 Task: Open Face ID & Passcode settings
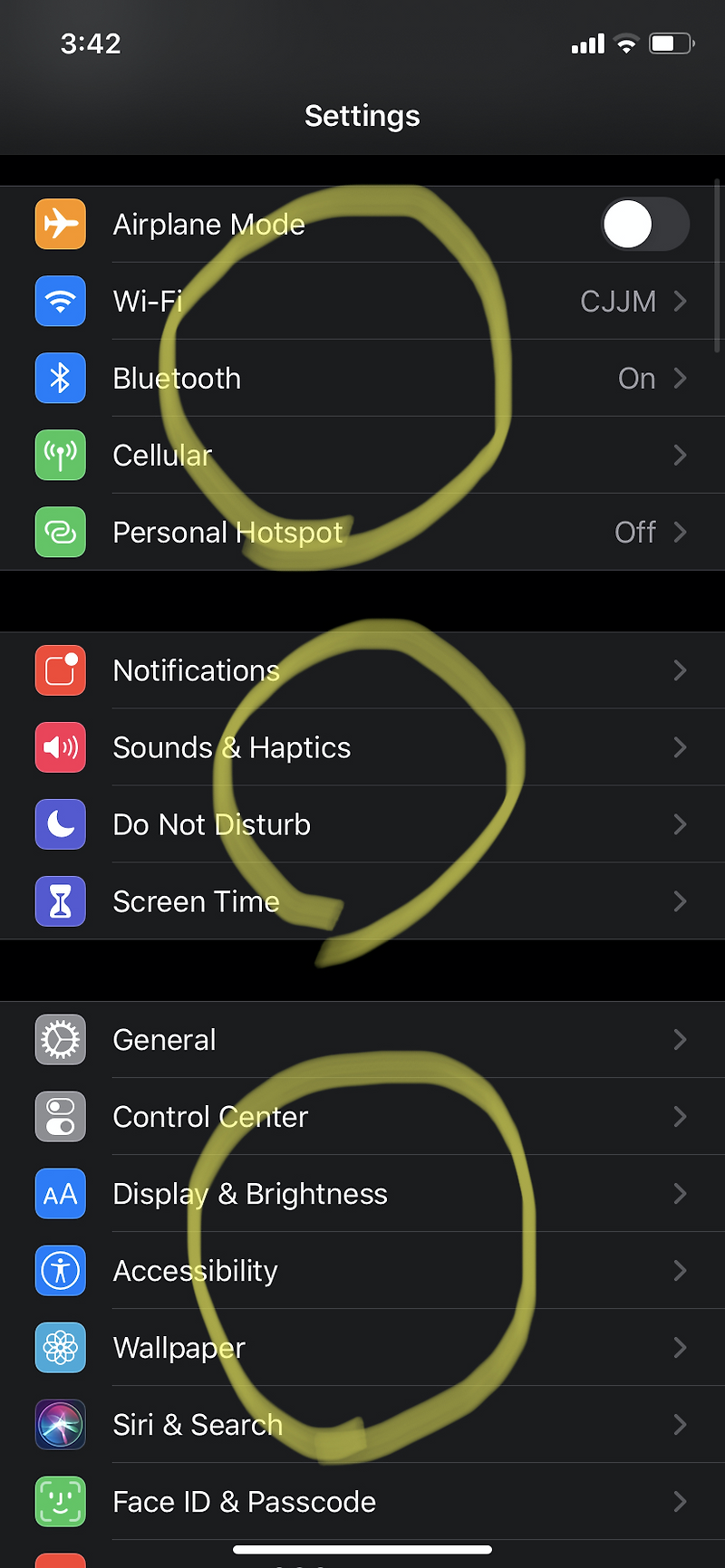pyautogui.click(x=362, y=1501)
